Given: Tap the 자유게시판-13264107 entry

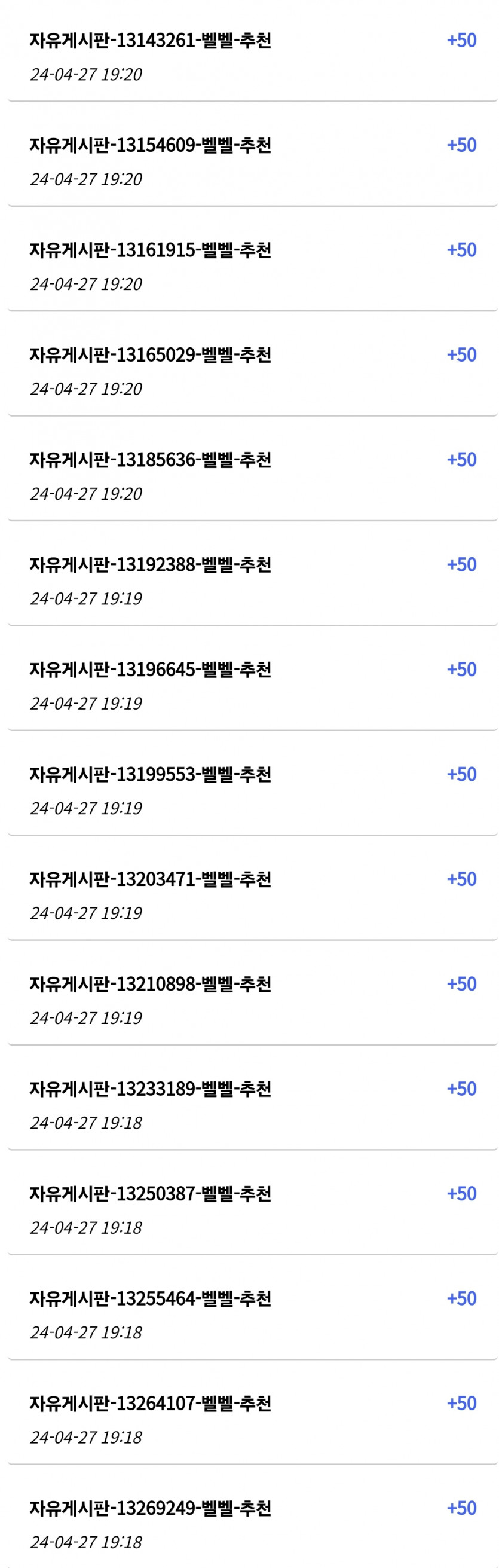Looking at the screenshot, I should (151, 1402).
